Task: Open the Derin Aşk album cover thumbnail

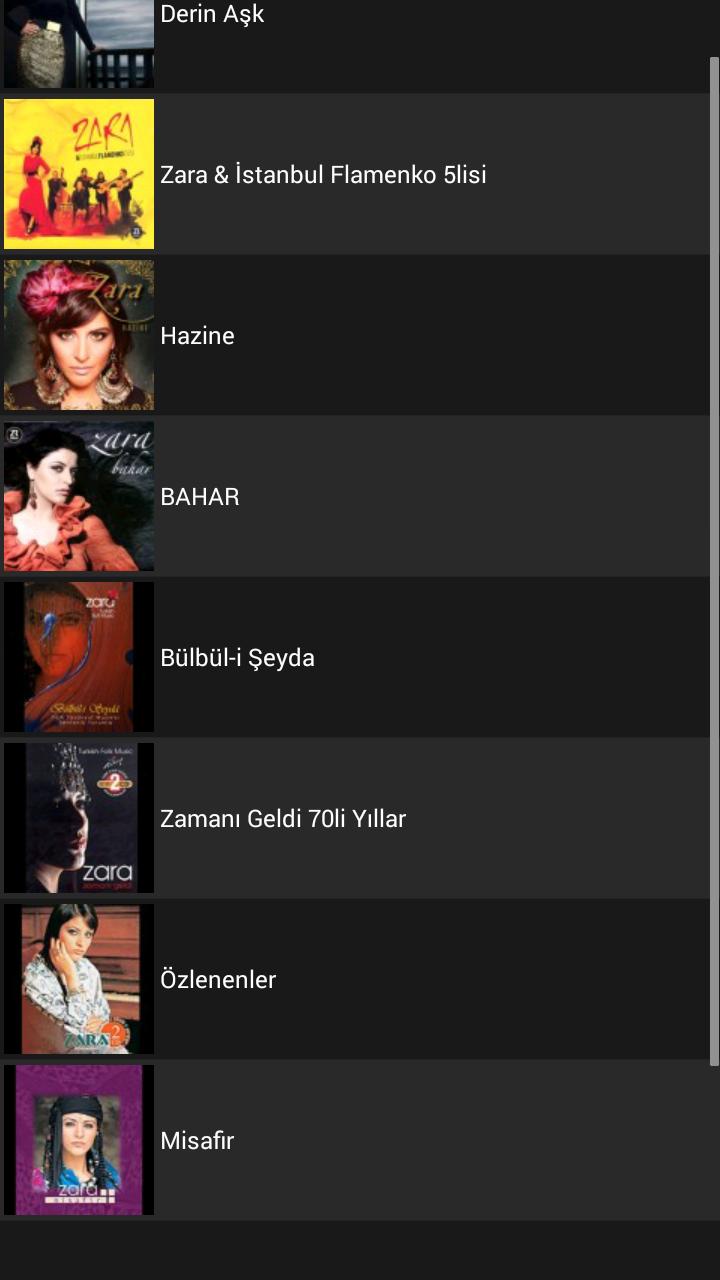Action: click(79, 43)
